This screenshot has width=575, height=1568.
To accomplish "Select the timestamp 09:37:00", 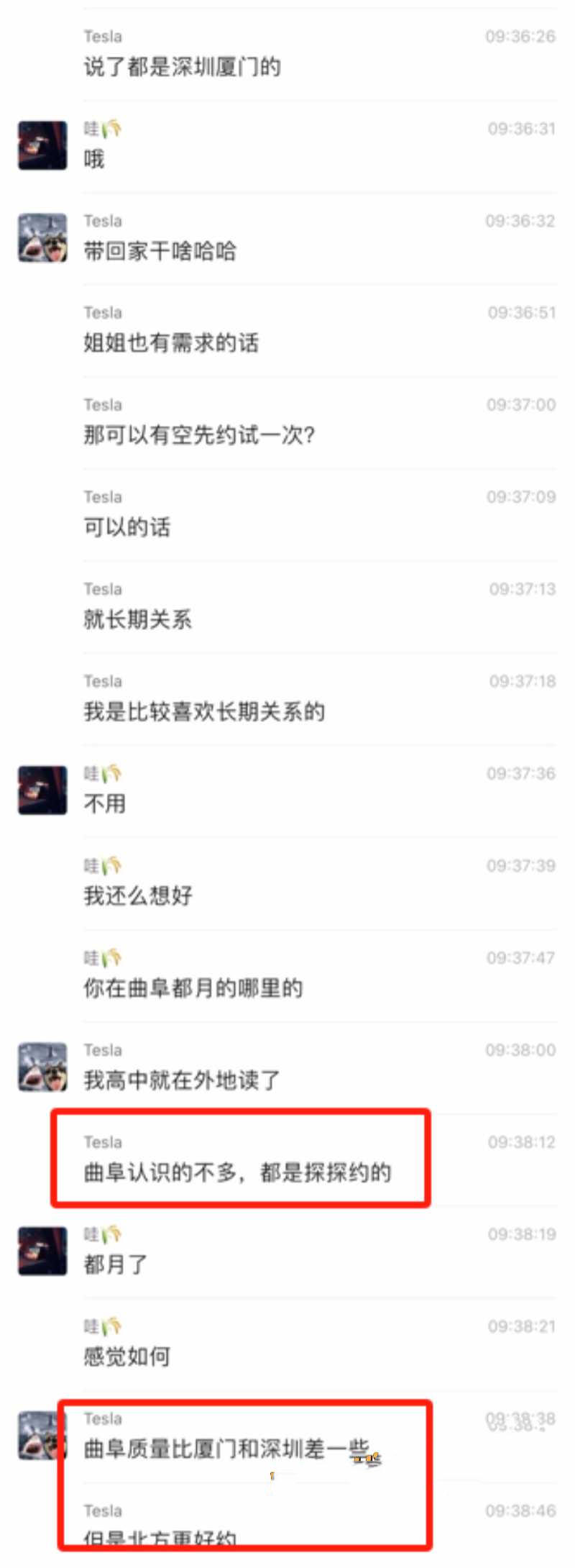I will coord(521,404).
